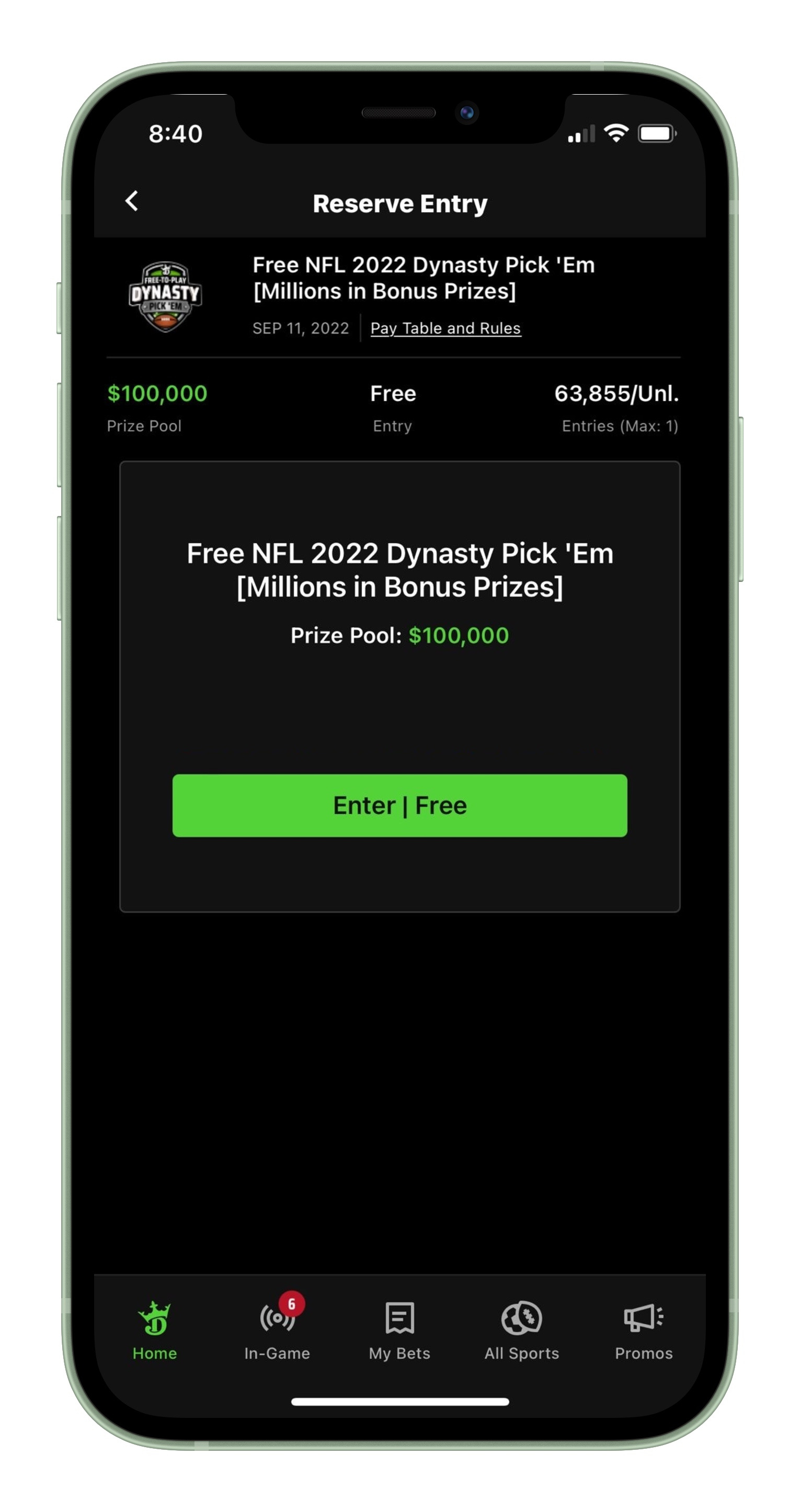Screen dimensions: 800x1512
Task: Go to My Bets tab
Action: pyautogui.click(x=399, y=1330)
